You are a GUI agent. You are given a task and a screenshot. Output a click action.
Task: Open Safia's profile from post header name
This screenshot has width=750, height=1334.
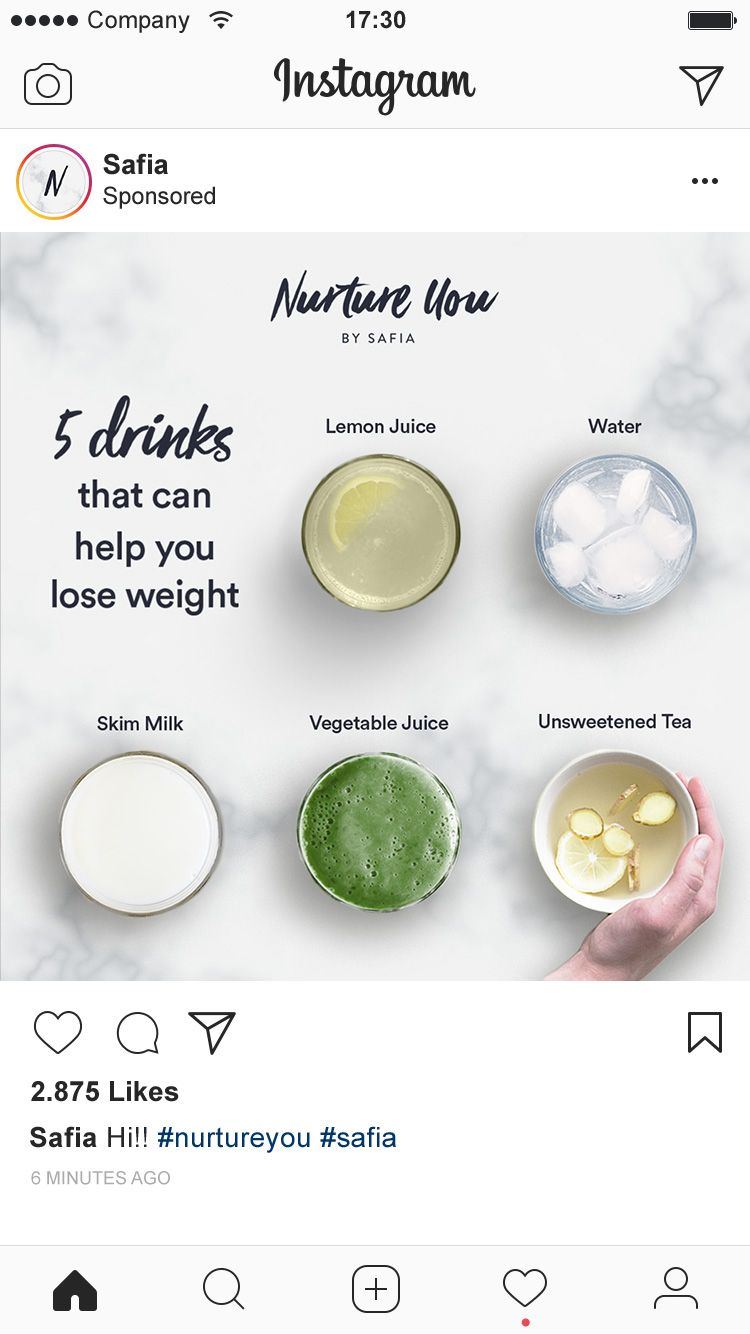click(136, 165)
